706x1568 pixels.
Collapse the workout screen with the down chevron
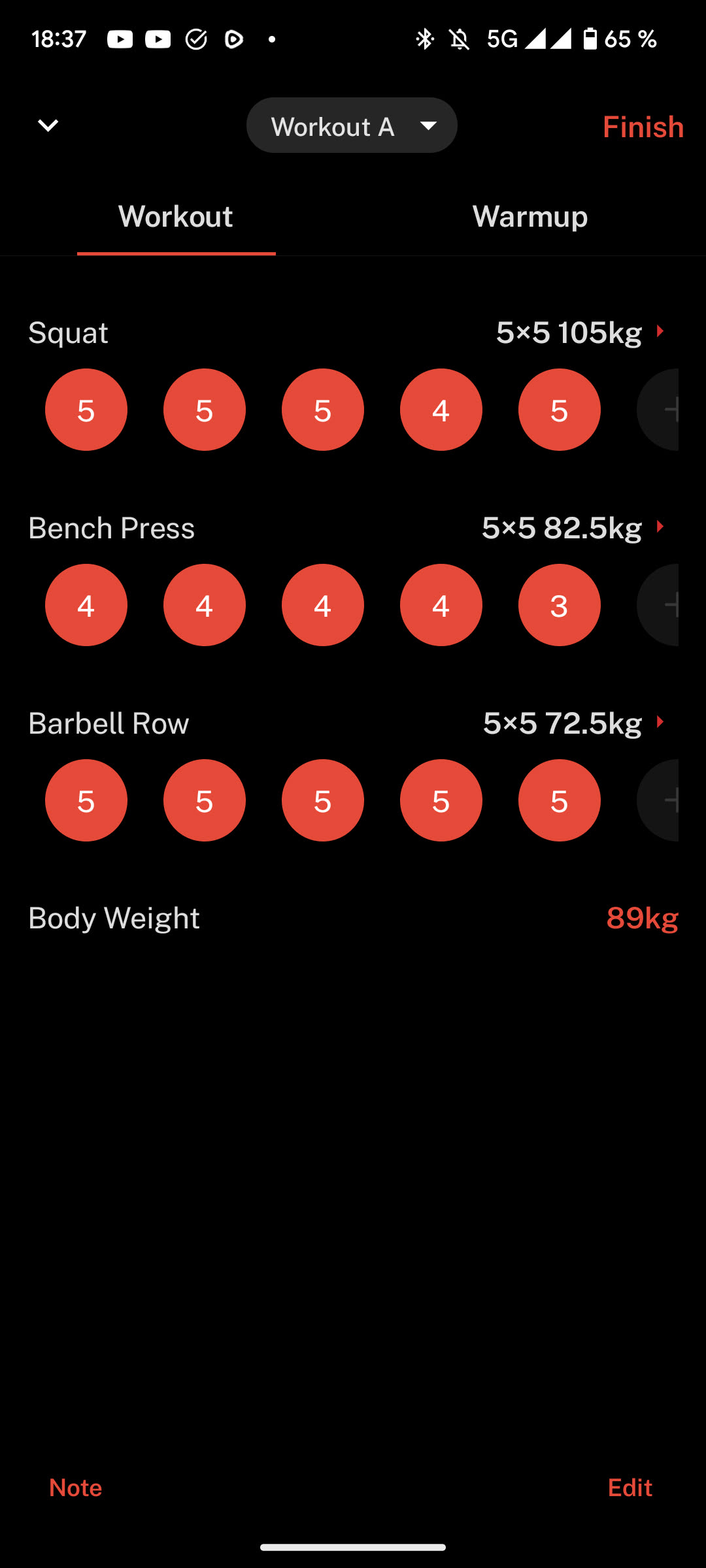(48, 125)
